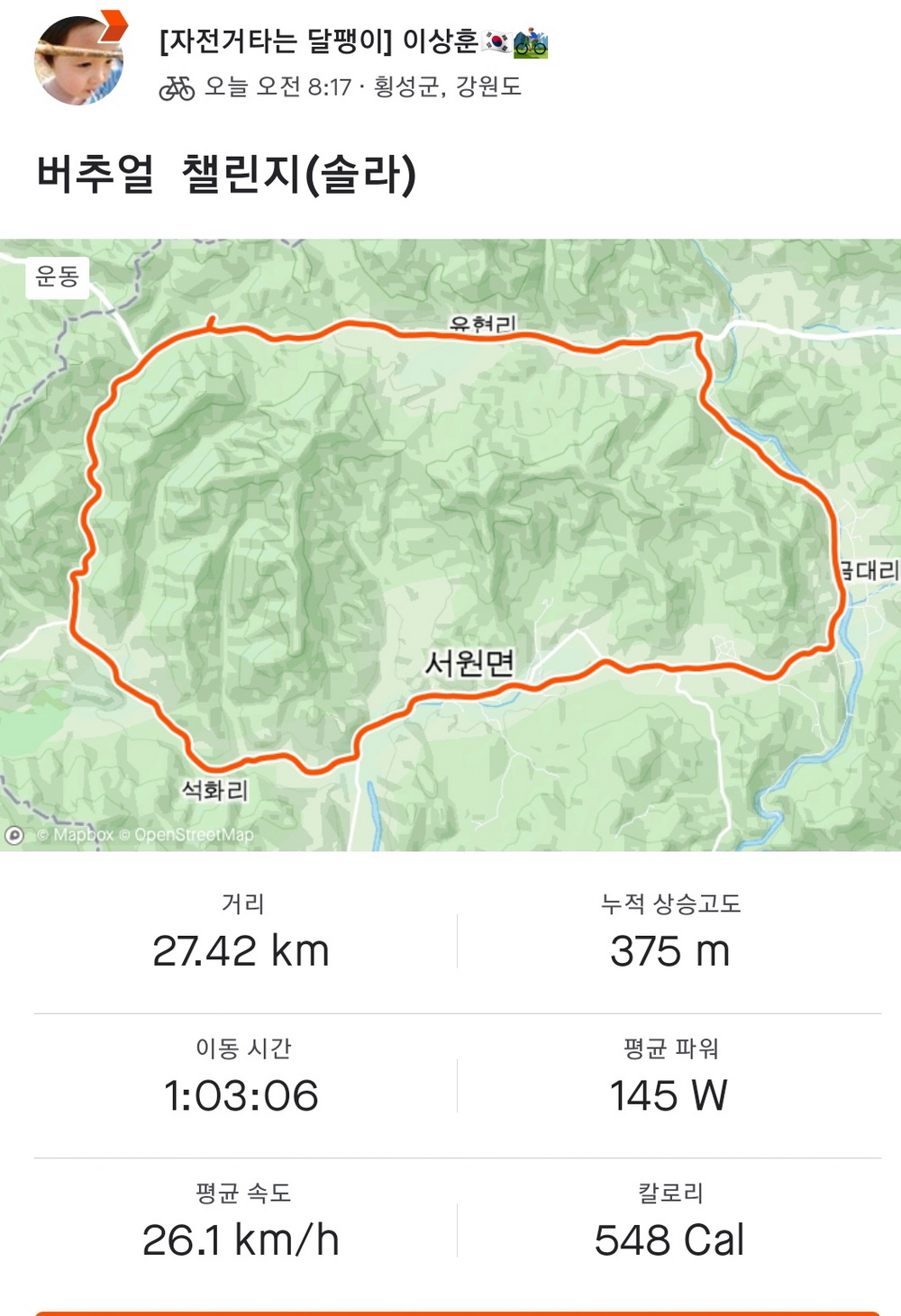Open 이상훈's profile from the name
The height and width of the screenshot is (1316, 901).
(x=352, y=41)
